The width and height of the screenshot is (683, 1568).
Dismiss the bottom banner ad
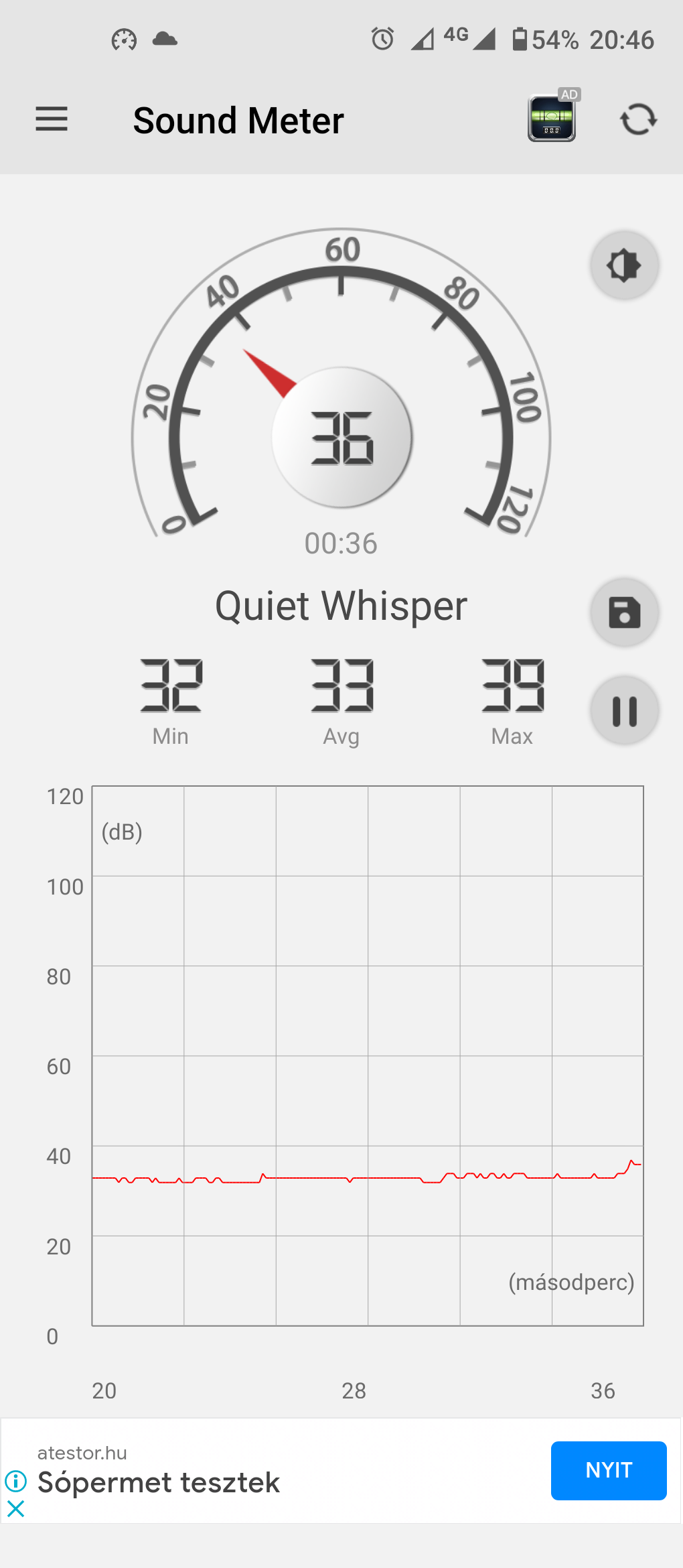15,1508
